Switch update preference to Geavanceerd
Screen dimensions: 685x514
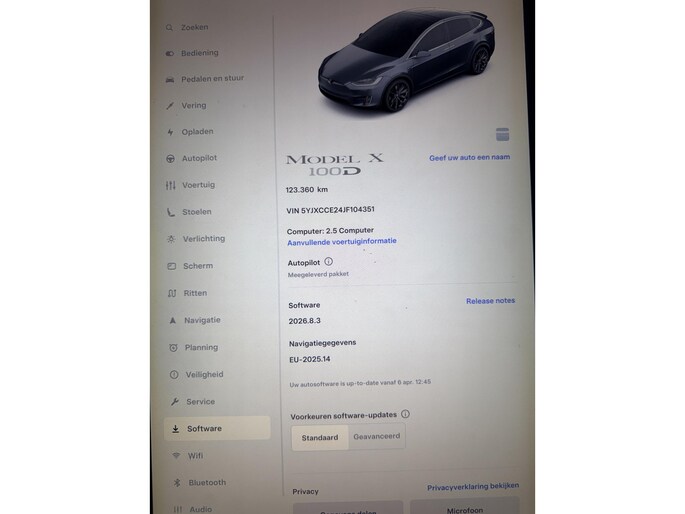[377, 437]
